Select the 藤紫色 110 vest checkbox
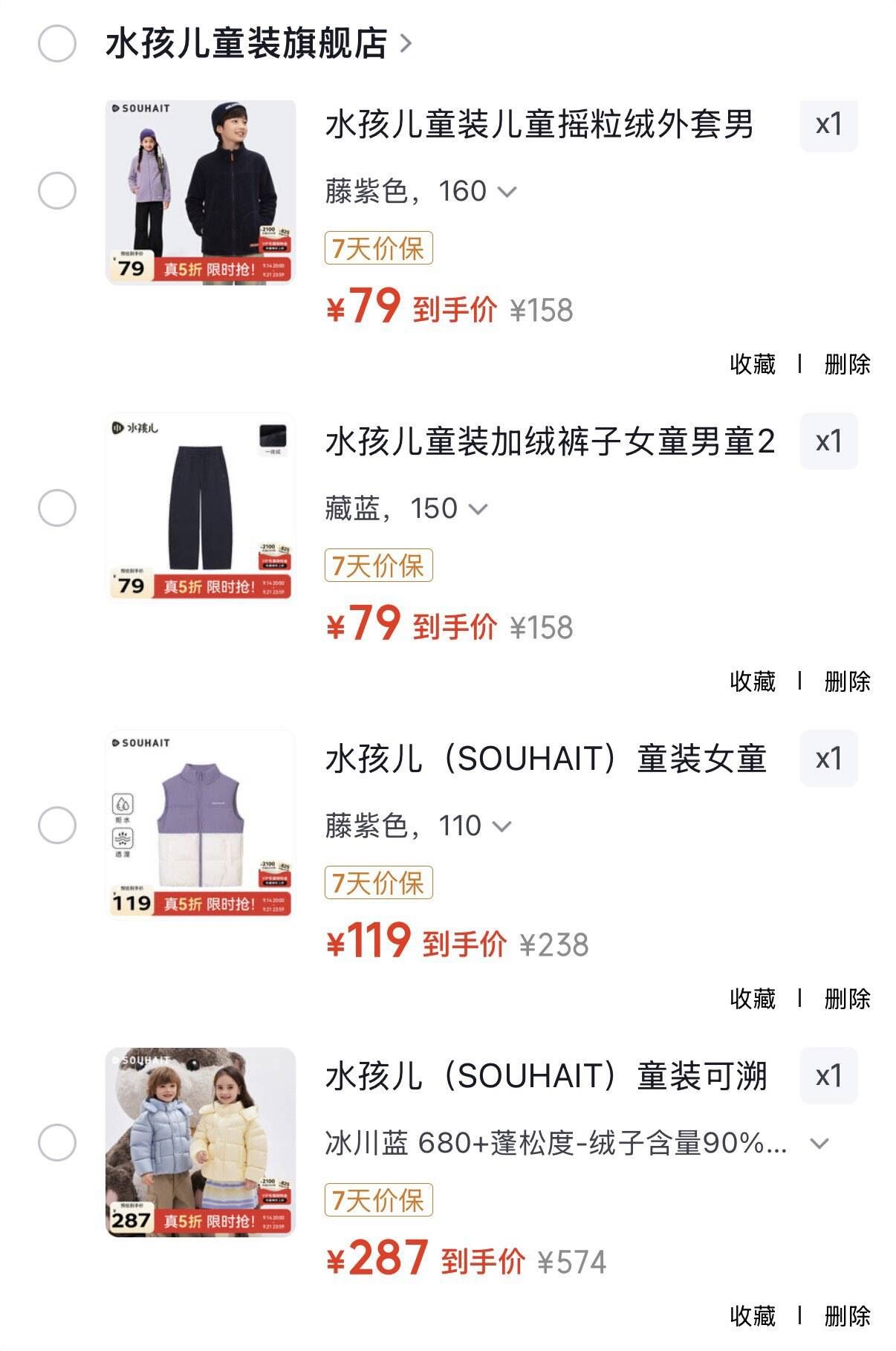The image size is (896, 1351). [57, 826]
